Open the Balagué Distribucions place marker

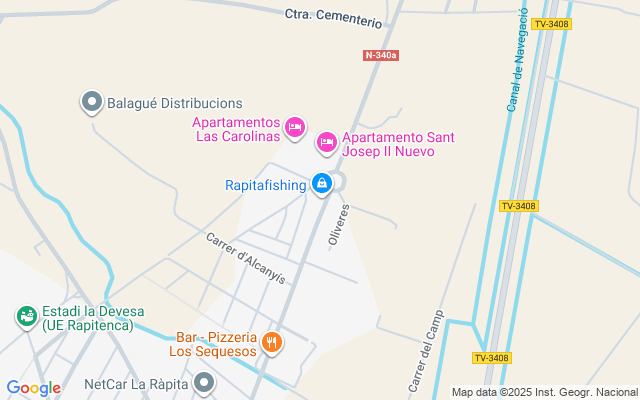tap(92, 102)
